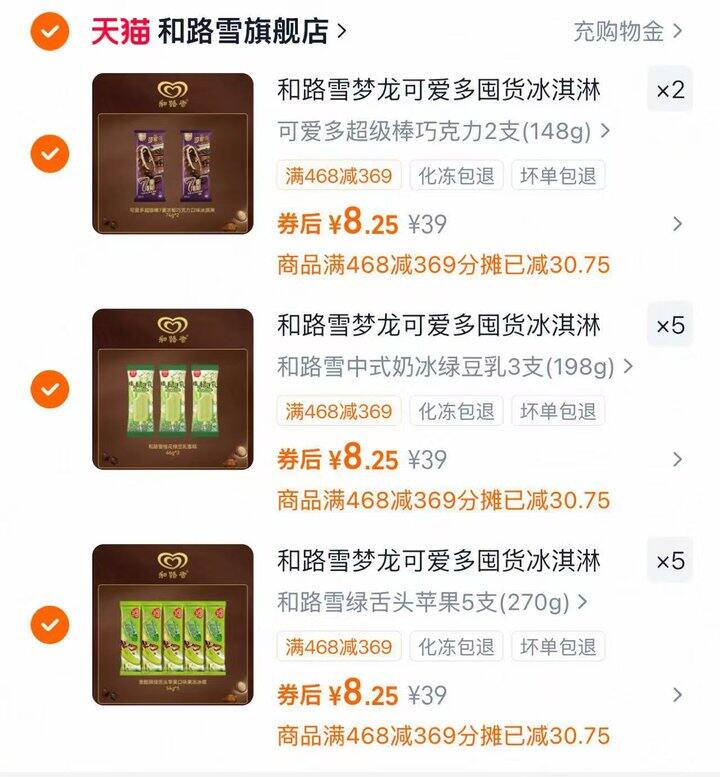Deselect the 绿舌头苹果 item checkbox
Screen dimensions: 720x777
coord(49,625)
